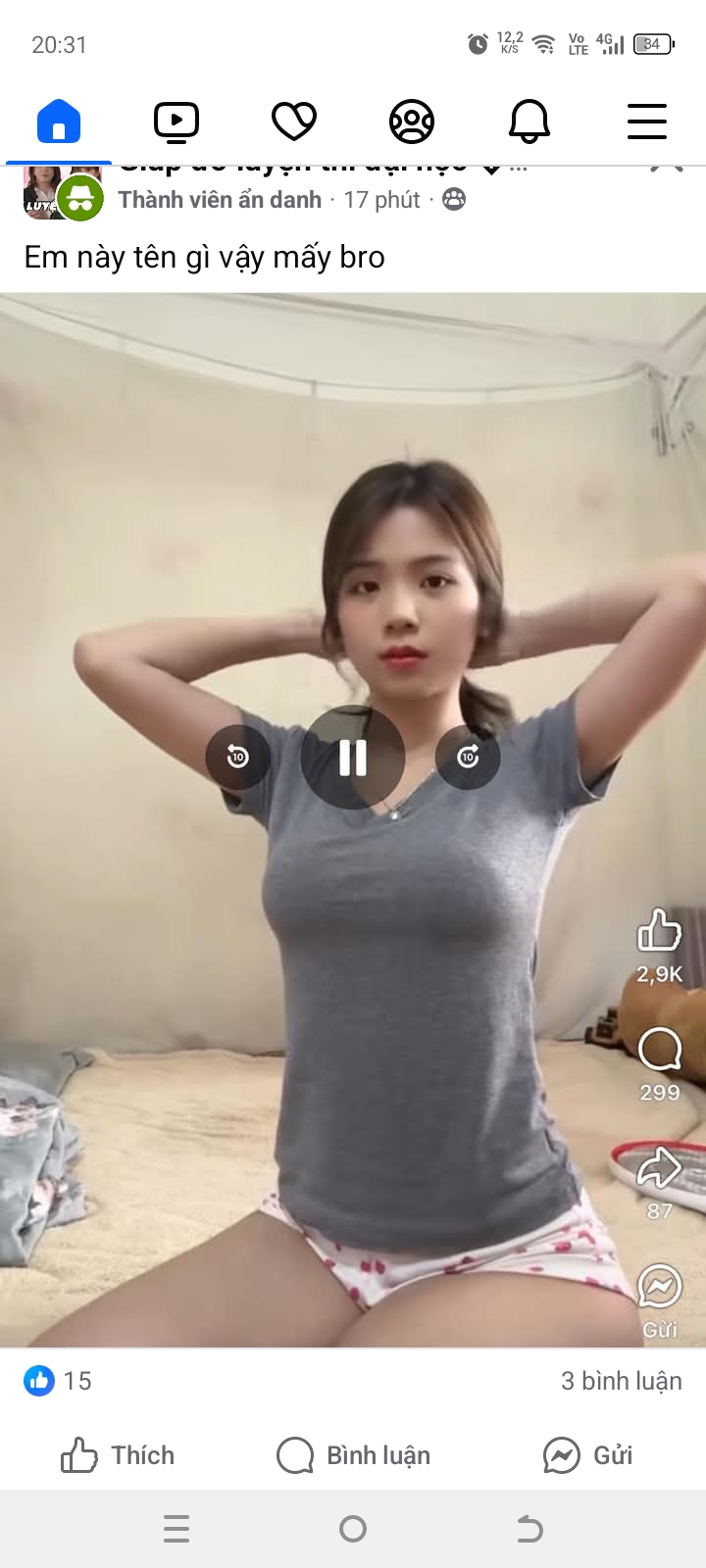Skip forward 10 seconds

(x=468, y=757)
